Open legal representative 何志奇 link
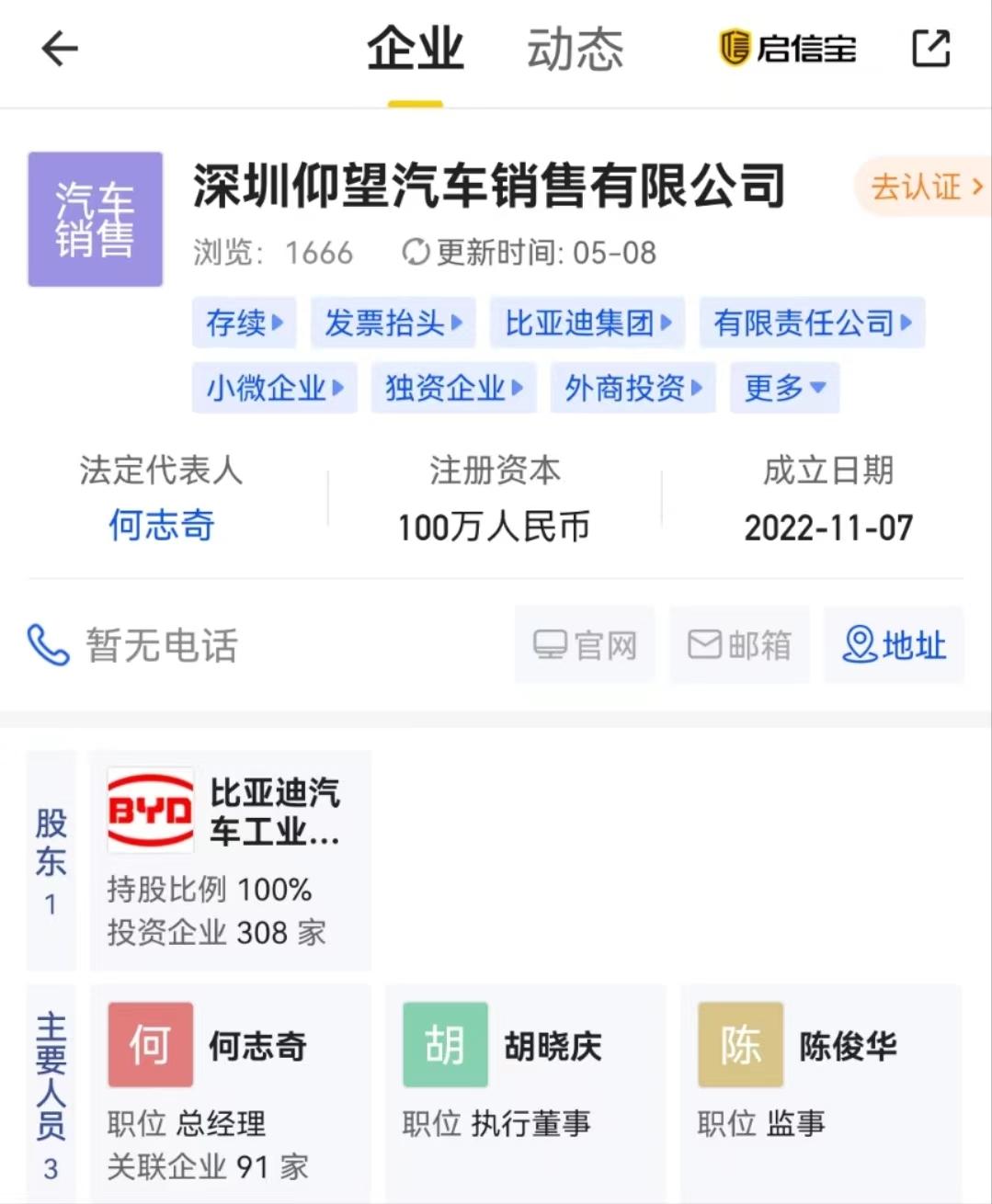 point(161,526)
